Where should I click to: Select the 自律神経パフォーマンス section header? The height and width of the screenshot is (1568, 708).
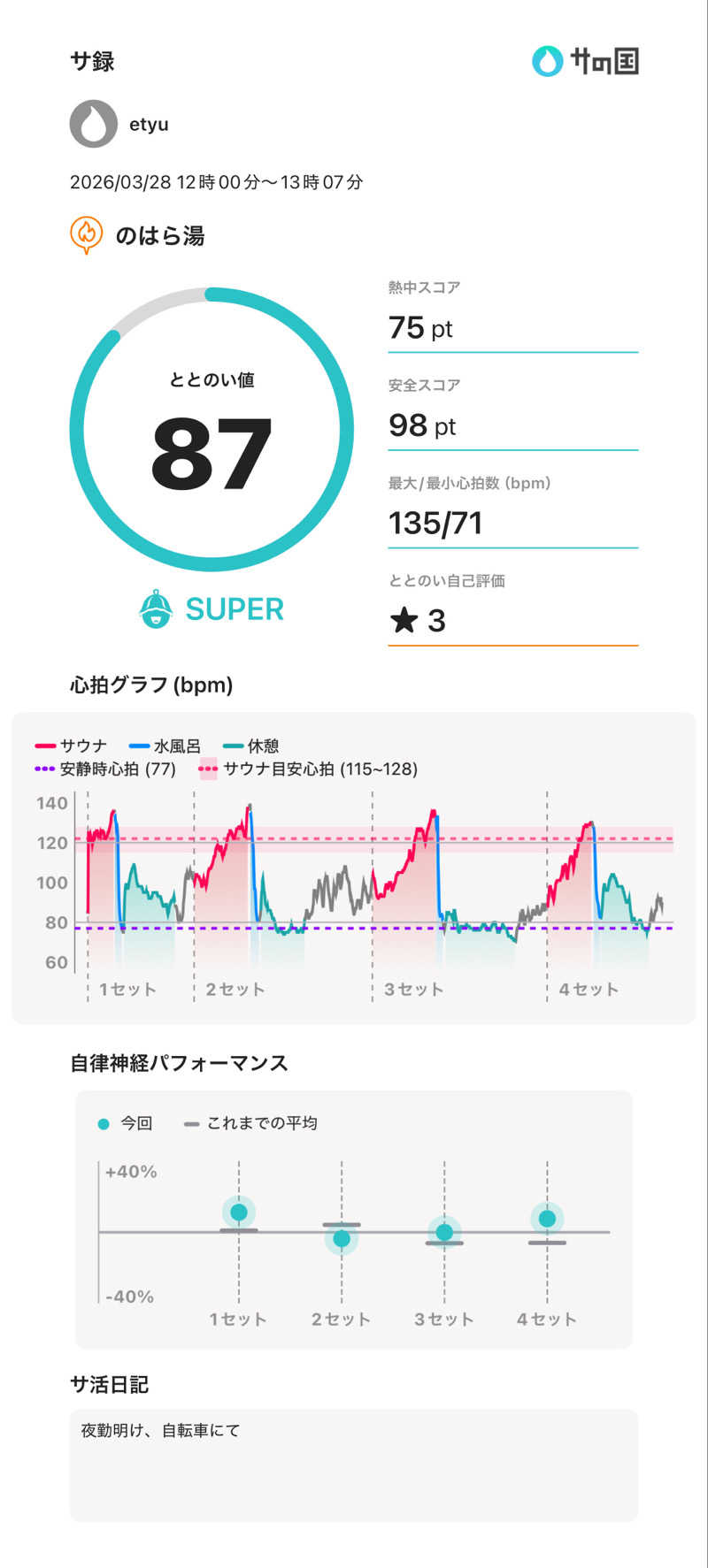coord(179,1064)
